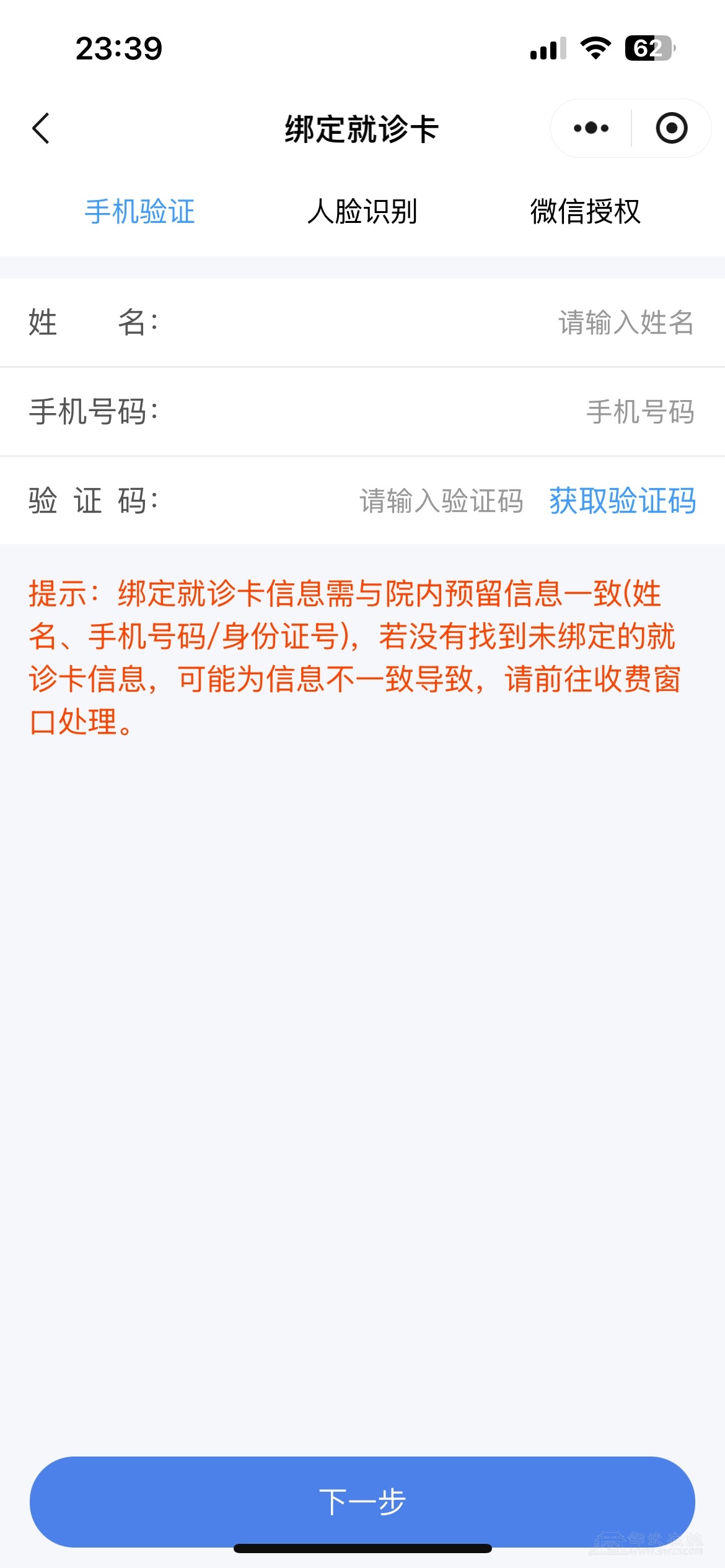
Task: Tap 获取验证码 to request a code
Action: pos(622,501)
